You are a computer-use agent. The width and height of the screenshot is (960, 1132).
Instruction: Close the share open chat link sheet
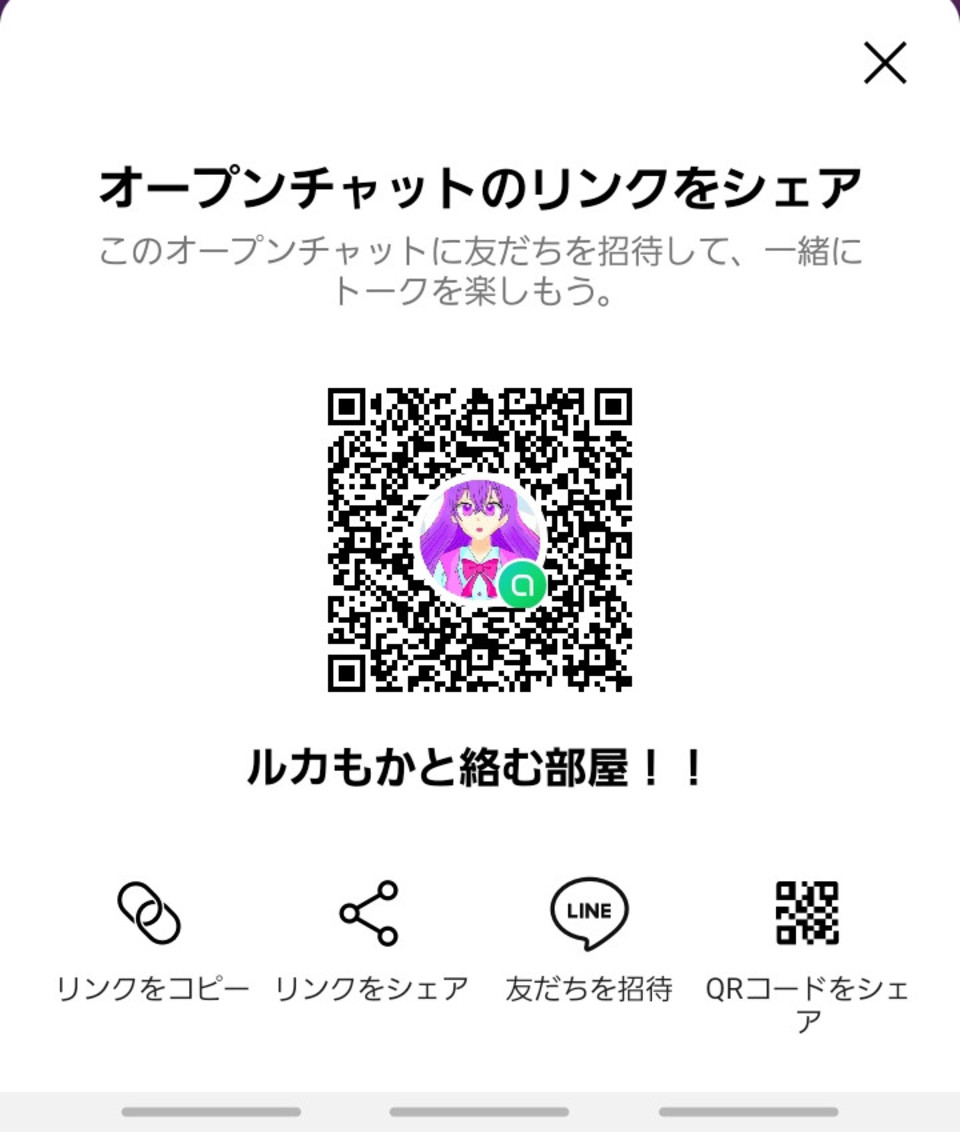(884, 64)
